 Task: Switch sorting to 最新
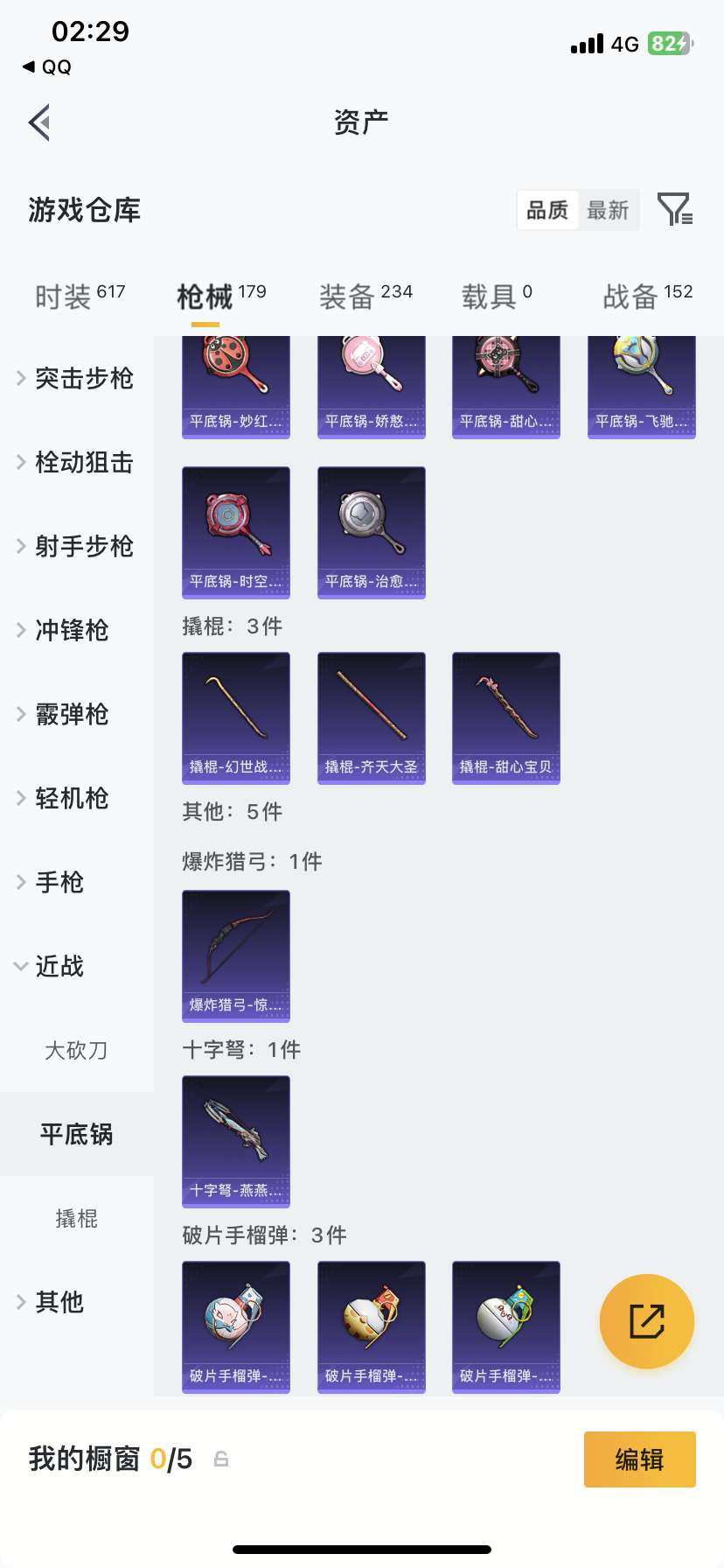tap(609, 210)
